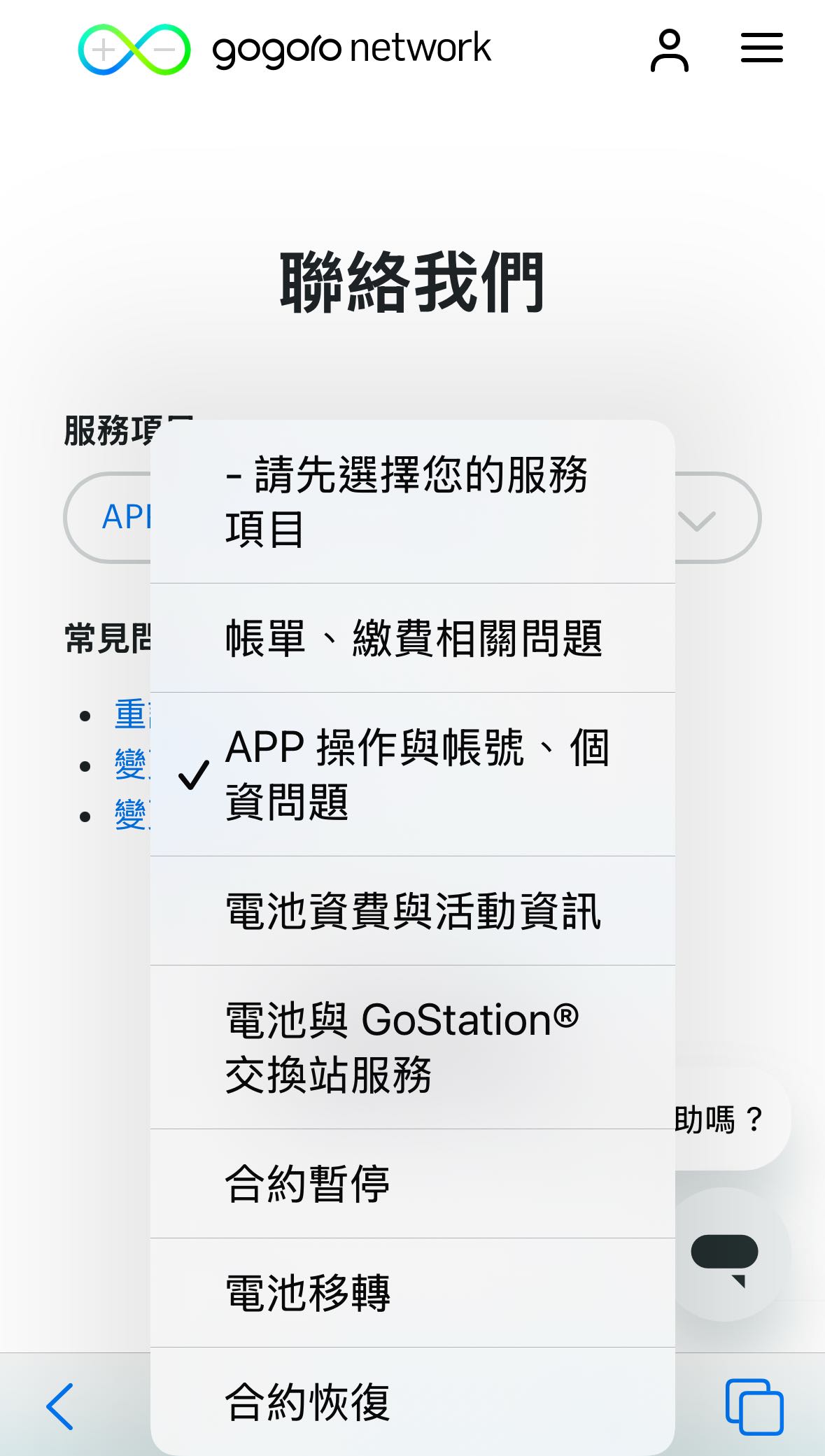This screenshot has height=1456, width=825.
Task: Open the hamburger navigation menu
Action: 761,49
